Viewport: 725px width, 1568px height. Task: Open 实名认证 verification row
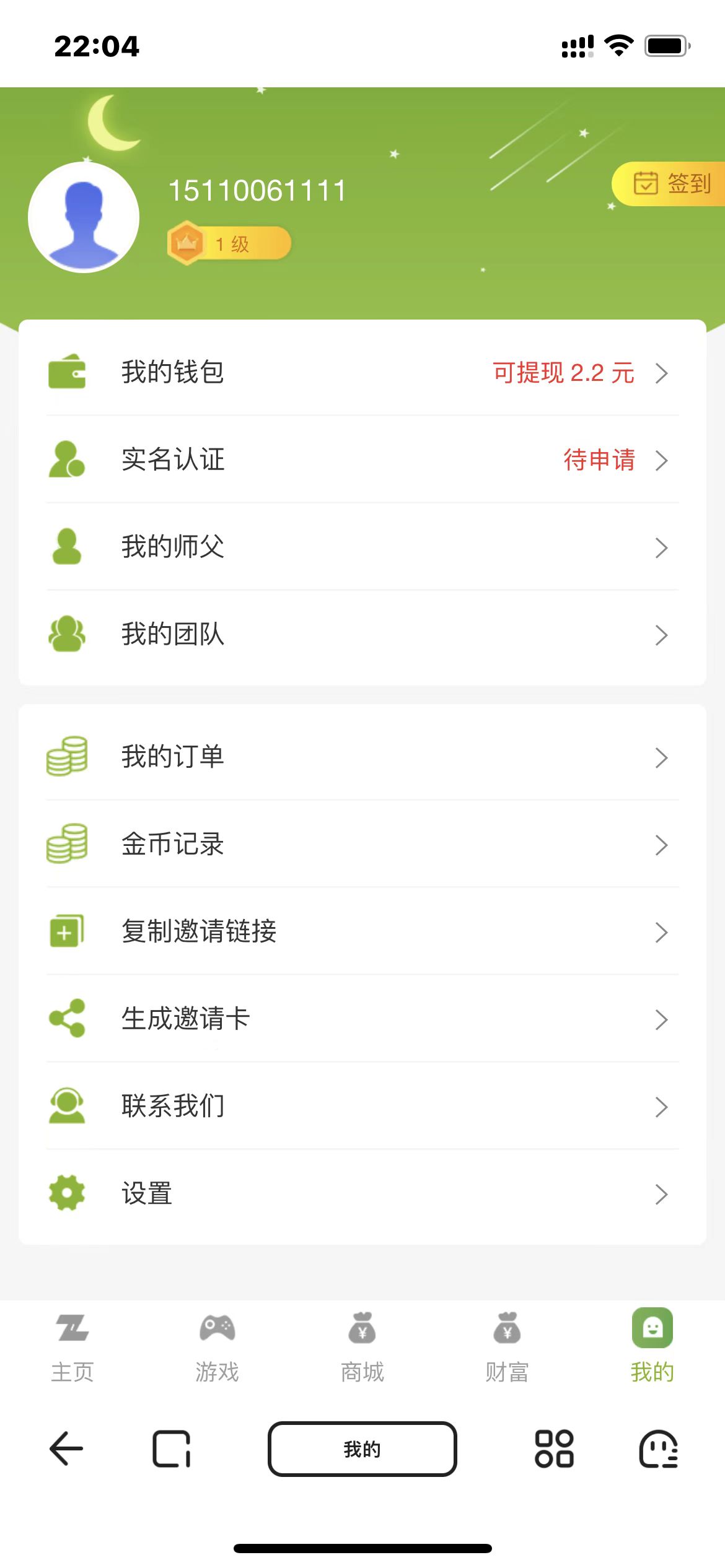click(362, 460)
